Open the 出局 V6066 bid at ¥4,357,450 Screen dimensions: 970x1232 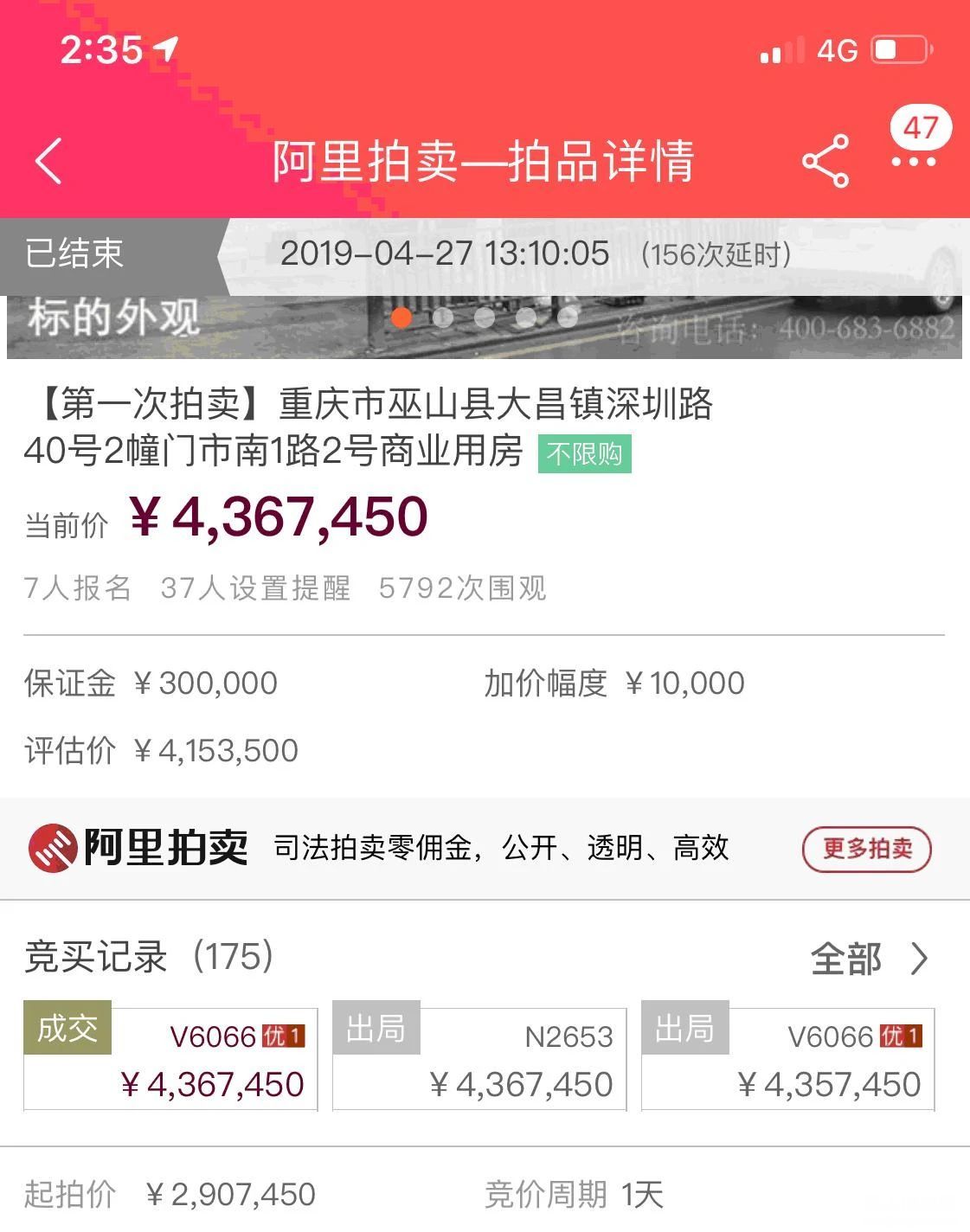coord(787,1058)
